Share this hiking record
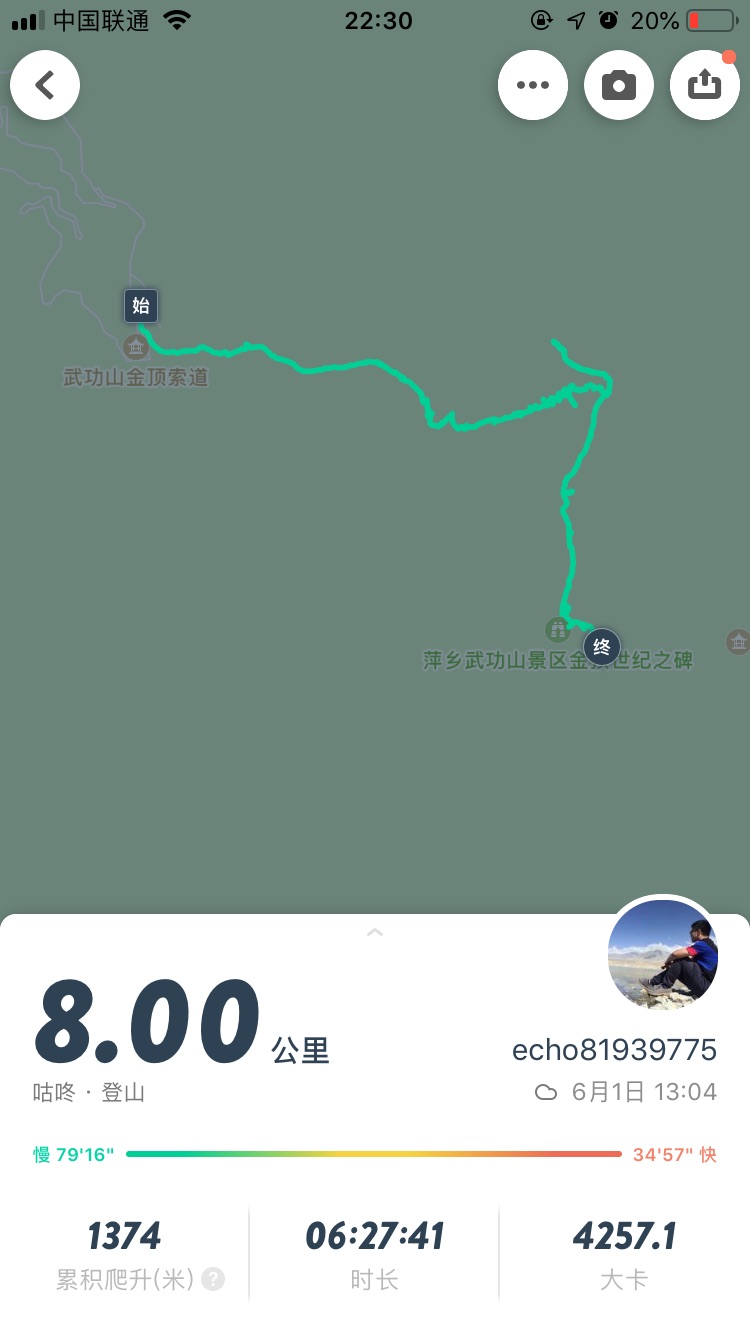This screenshot has width=750, height=1334. click(705, 85)
